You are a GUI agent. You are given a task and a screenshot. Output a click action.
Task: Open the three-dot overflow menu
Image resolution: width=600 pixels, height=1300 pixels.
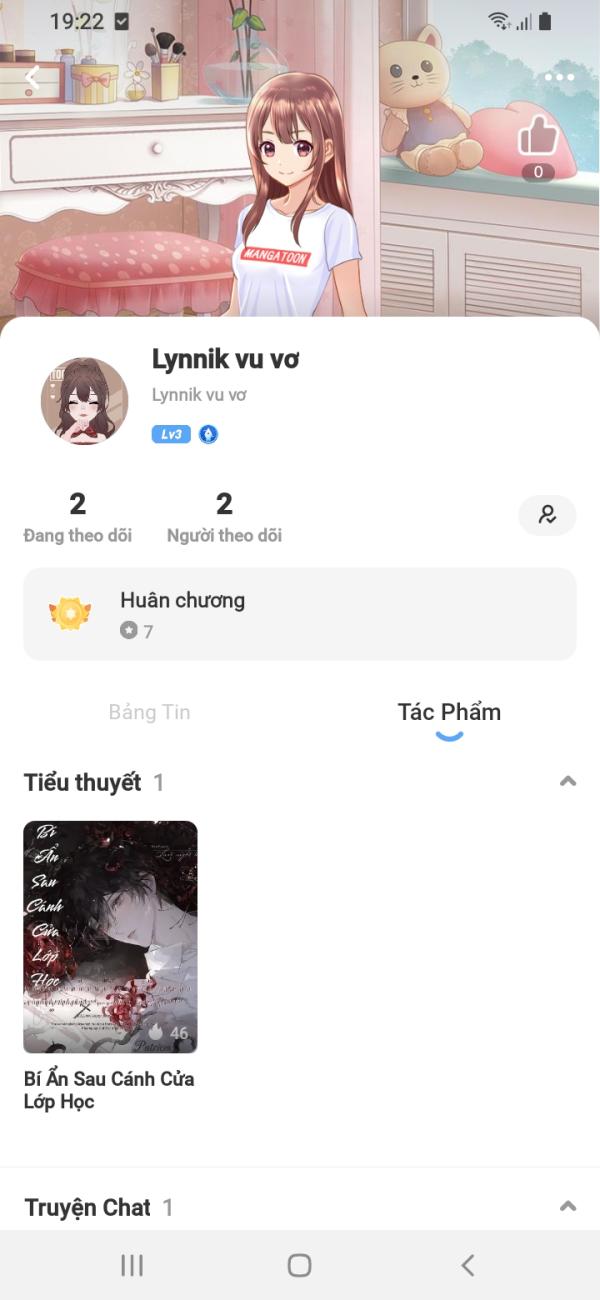(x=559, y=77)
